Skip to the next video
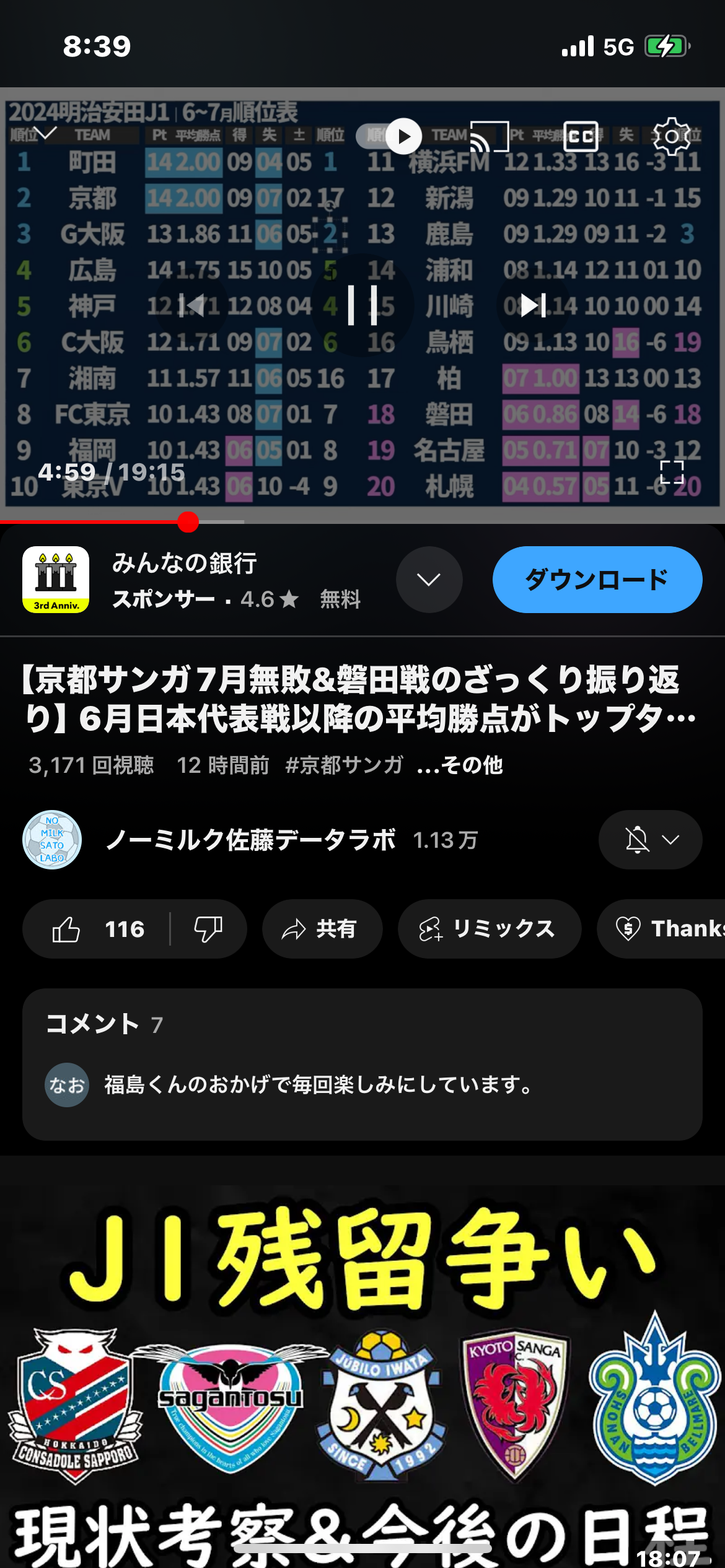Screen dimensions: 725x1568 coord(533,305)
